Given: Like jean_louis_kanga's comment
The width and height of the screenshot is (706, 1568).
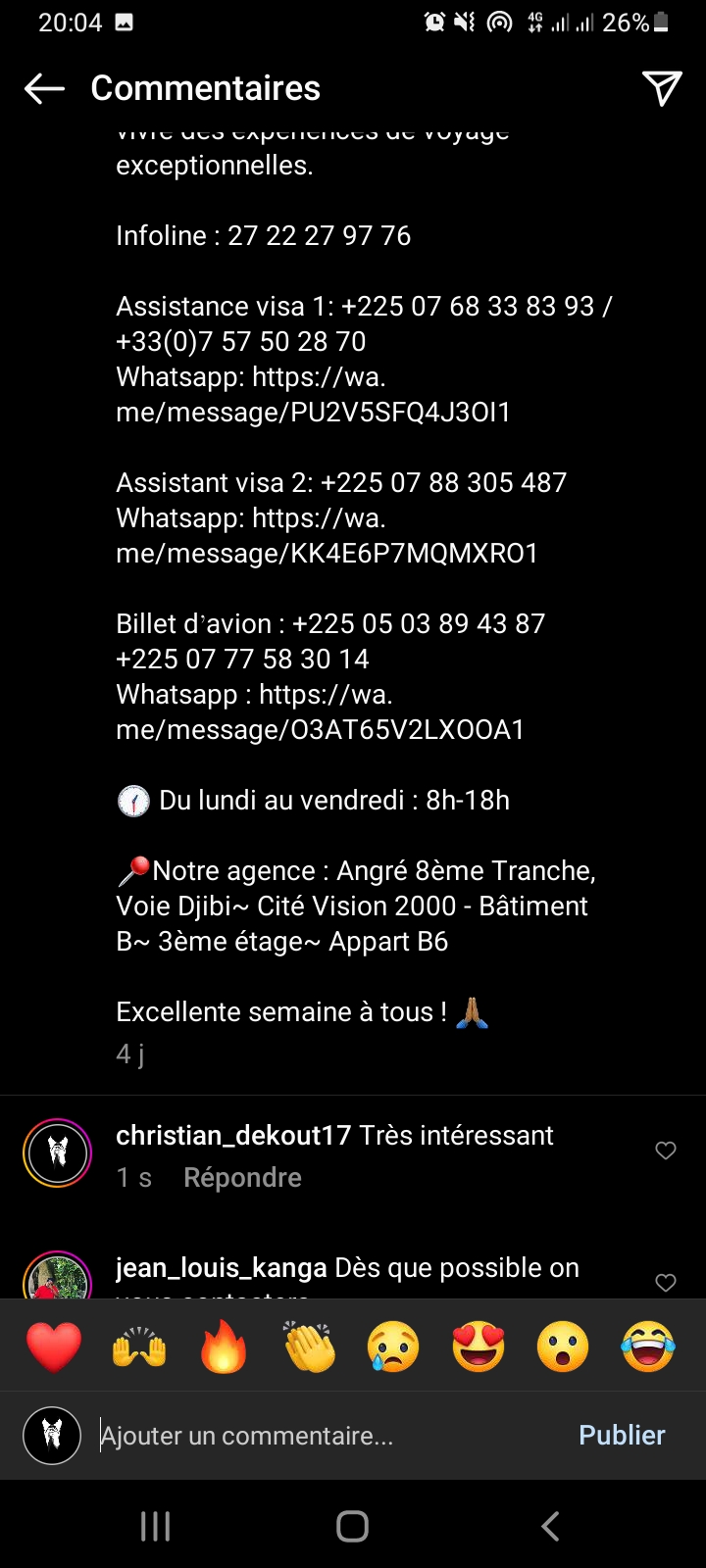Looking at the screenshot, I should coord(666,1282).
